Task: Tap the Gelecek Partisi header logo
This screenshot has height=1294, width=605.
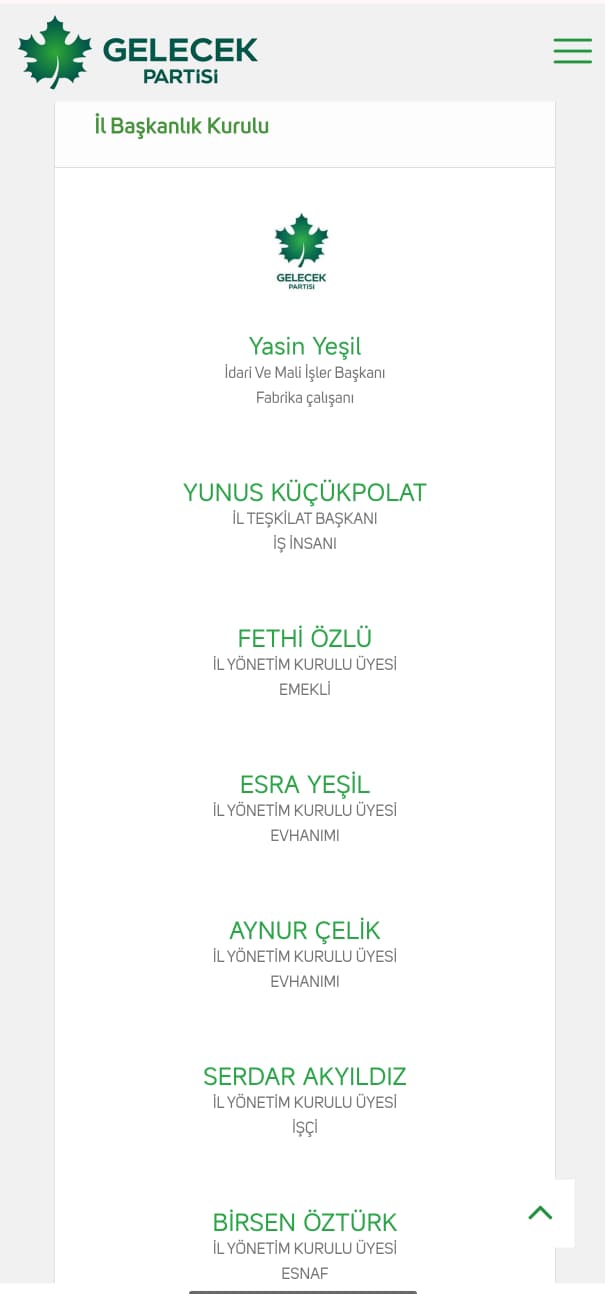Action: [x=138, y=53]
